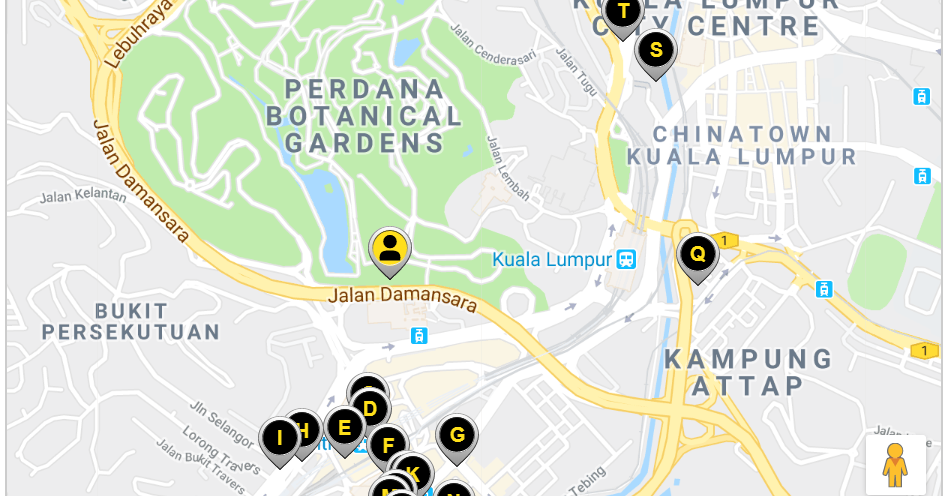Tap Kuala Lumpur train station icon
This screenshot has width=945, height=496.
[626, 260]
